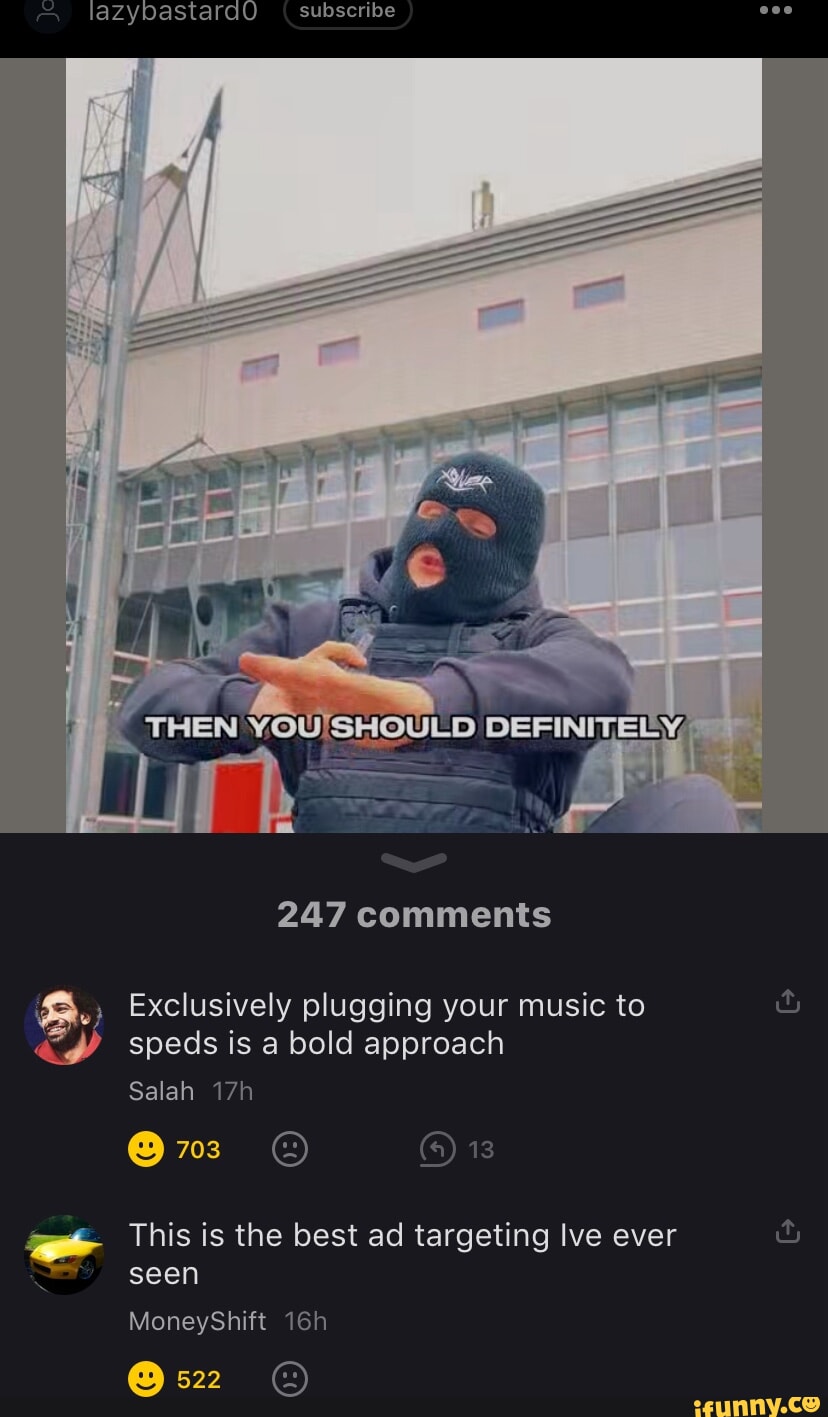Tap the masked man video post
The width and height of the screenshot is (828, 1417).
pos(414,445)
